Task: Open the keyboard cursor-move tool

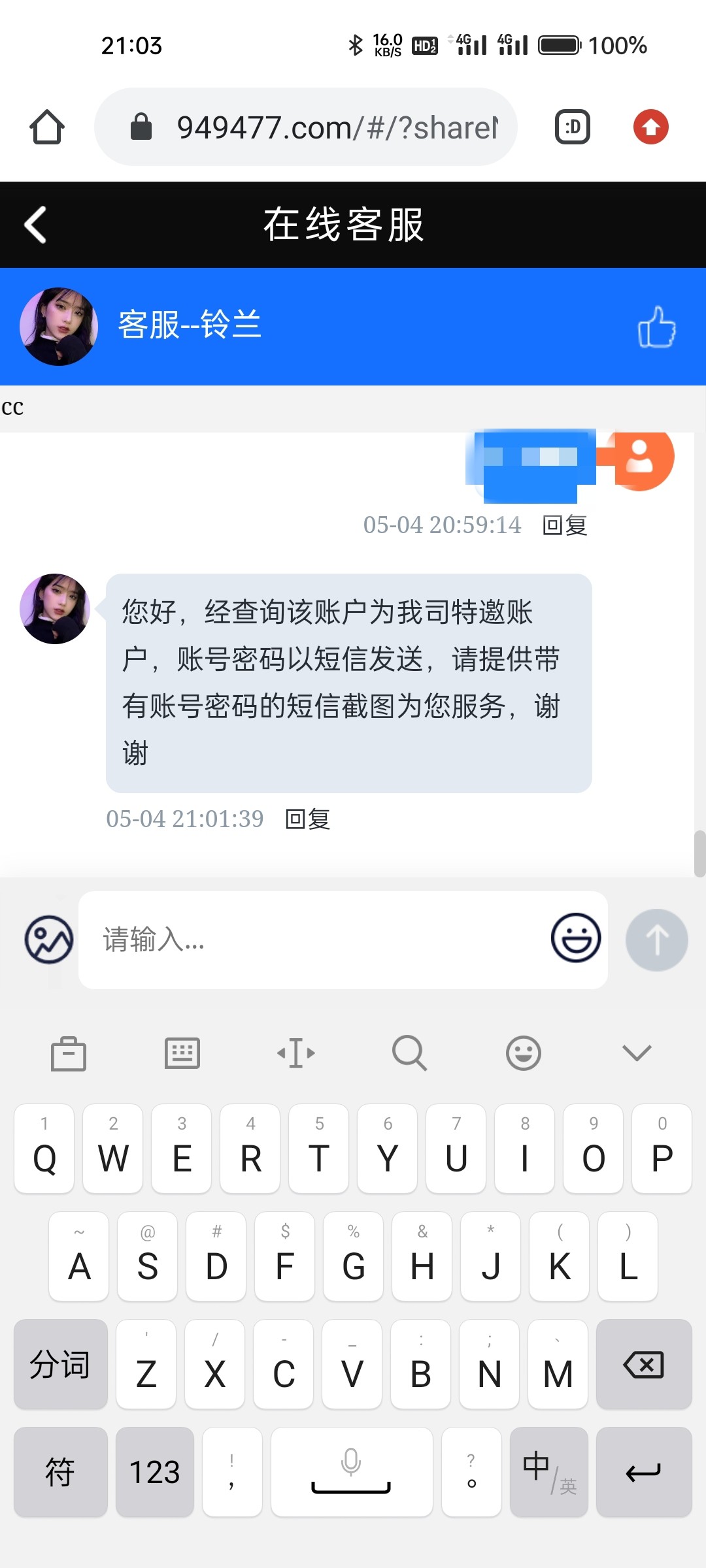Action: (296, 1053)
